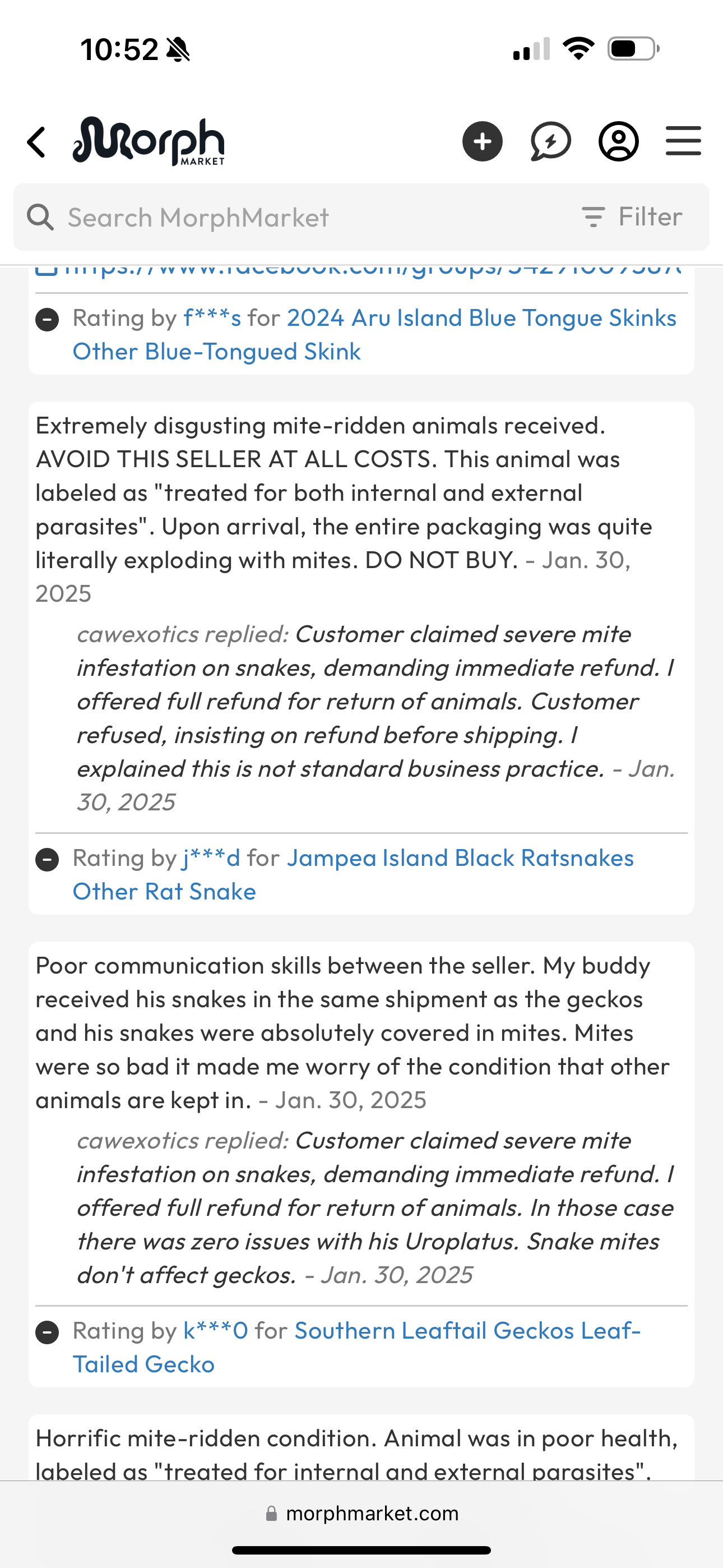This screenshot has width=723, height=1568.
Task: Open the hamburger menu
Action: [683, 141]
